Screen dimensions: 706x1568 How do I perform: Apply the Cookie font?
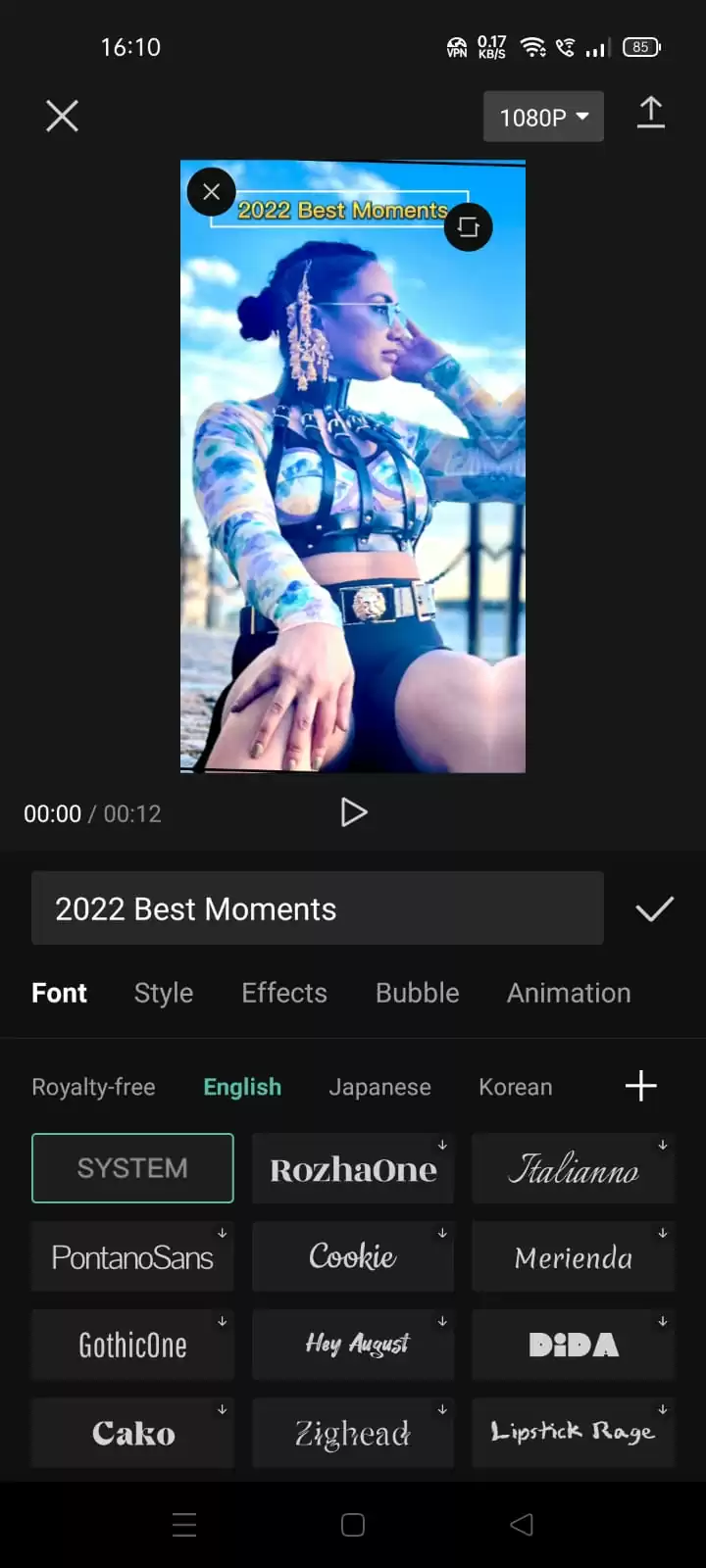353,1256
